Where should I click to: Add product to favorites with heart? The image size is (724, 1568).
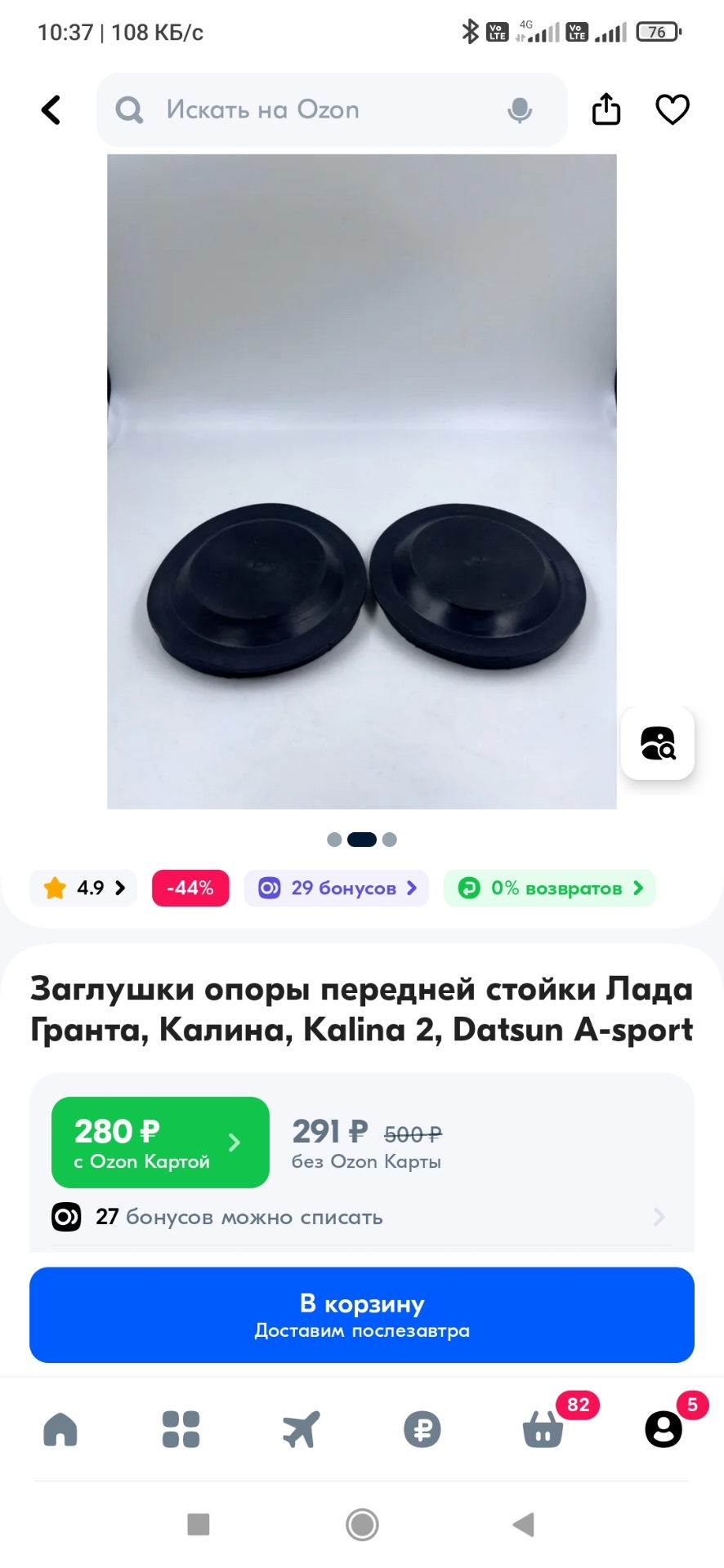pos(673,109)
